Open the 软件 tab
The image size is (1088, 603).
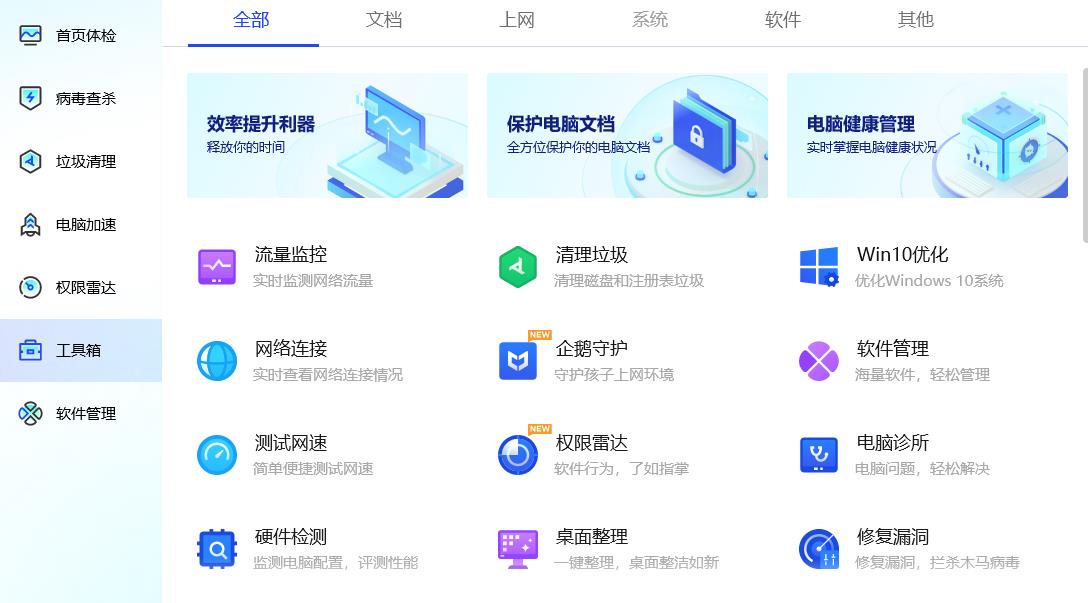783,20
